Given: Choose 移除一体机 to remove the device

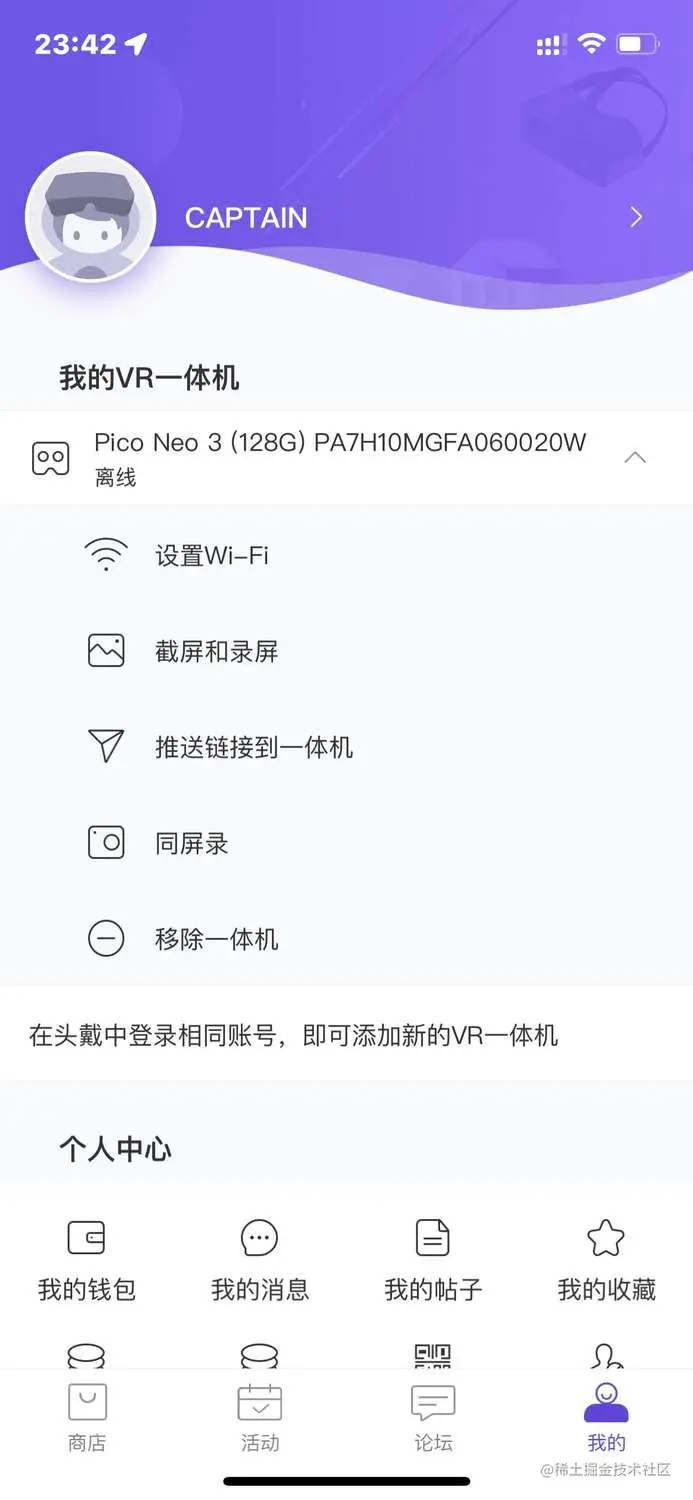Looking at the screenshot, I should tap(216, 939).
